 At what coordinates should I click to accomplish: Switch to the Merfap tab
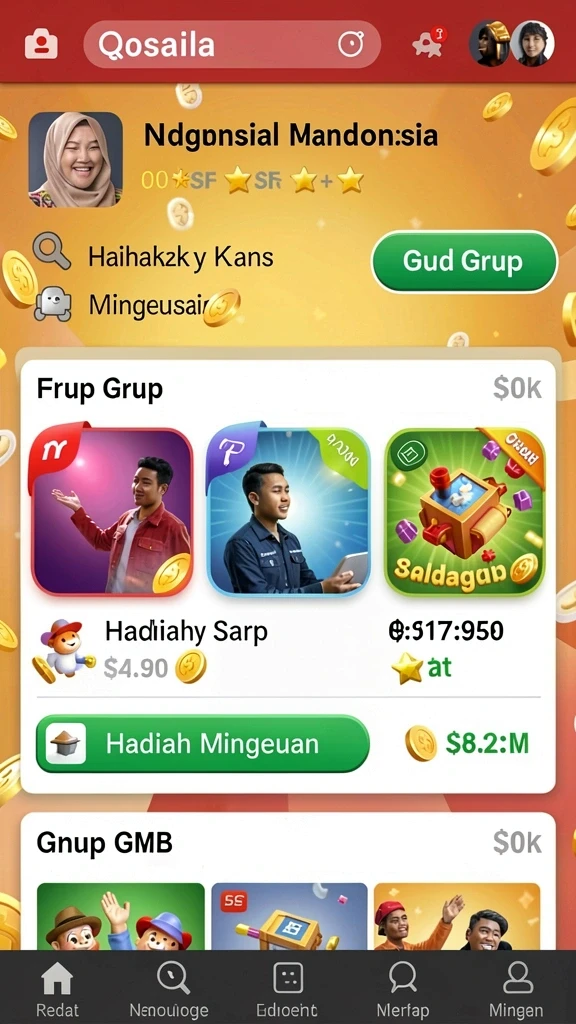[403, 989]
